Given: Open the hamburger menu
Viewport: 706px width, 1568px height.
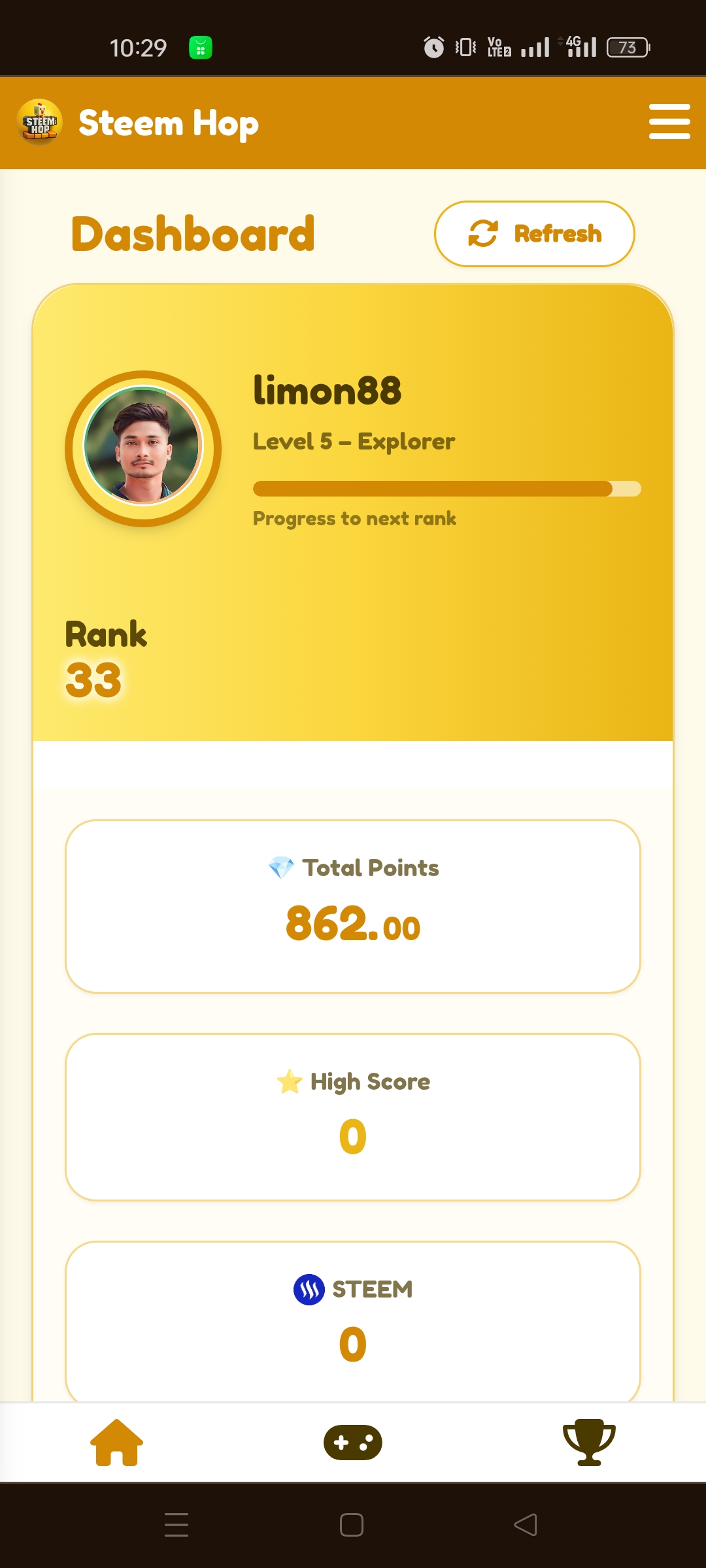Looking at the screenshot, I should 669,122.
